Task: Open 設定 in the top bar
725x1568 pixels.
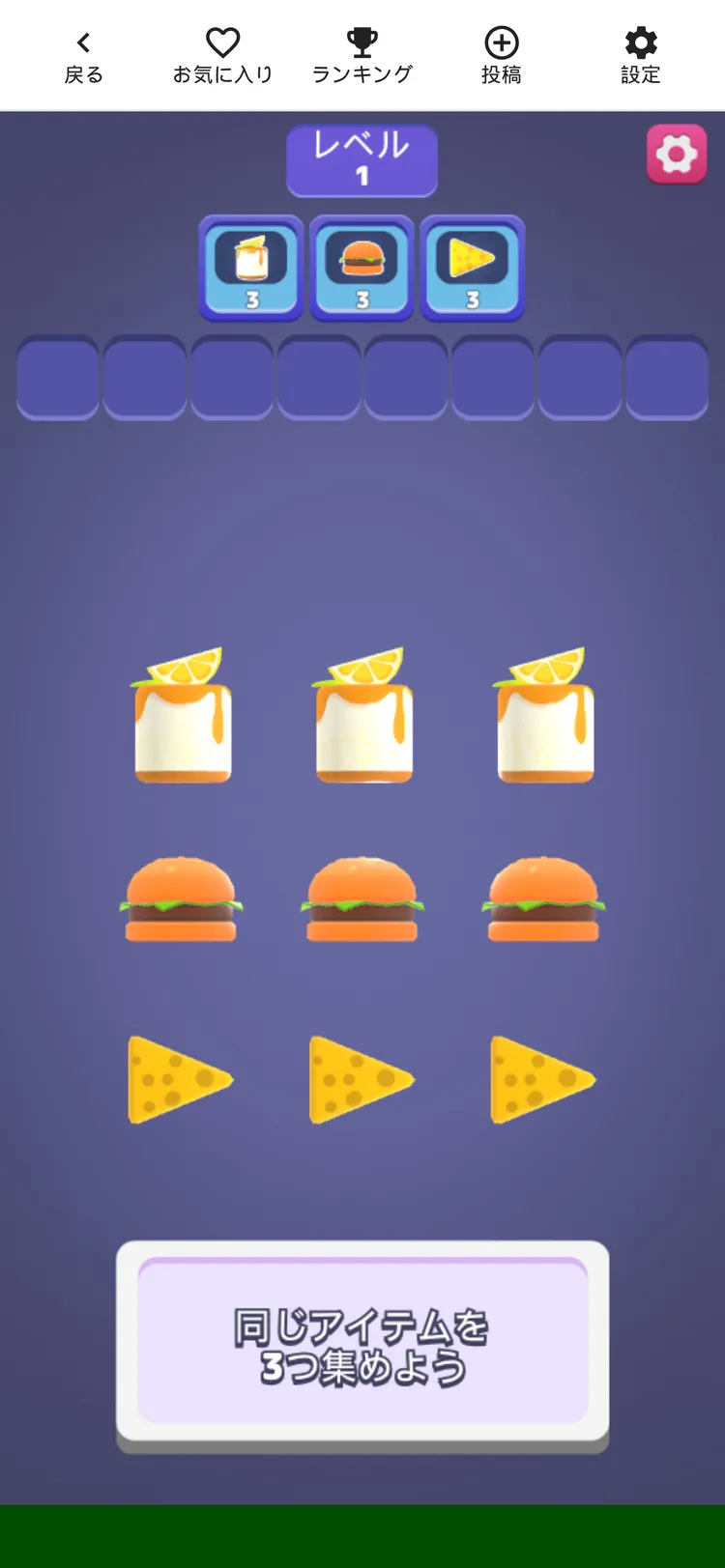Action: coord(641,57)
